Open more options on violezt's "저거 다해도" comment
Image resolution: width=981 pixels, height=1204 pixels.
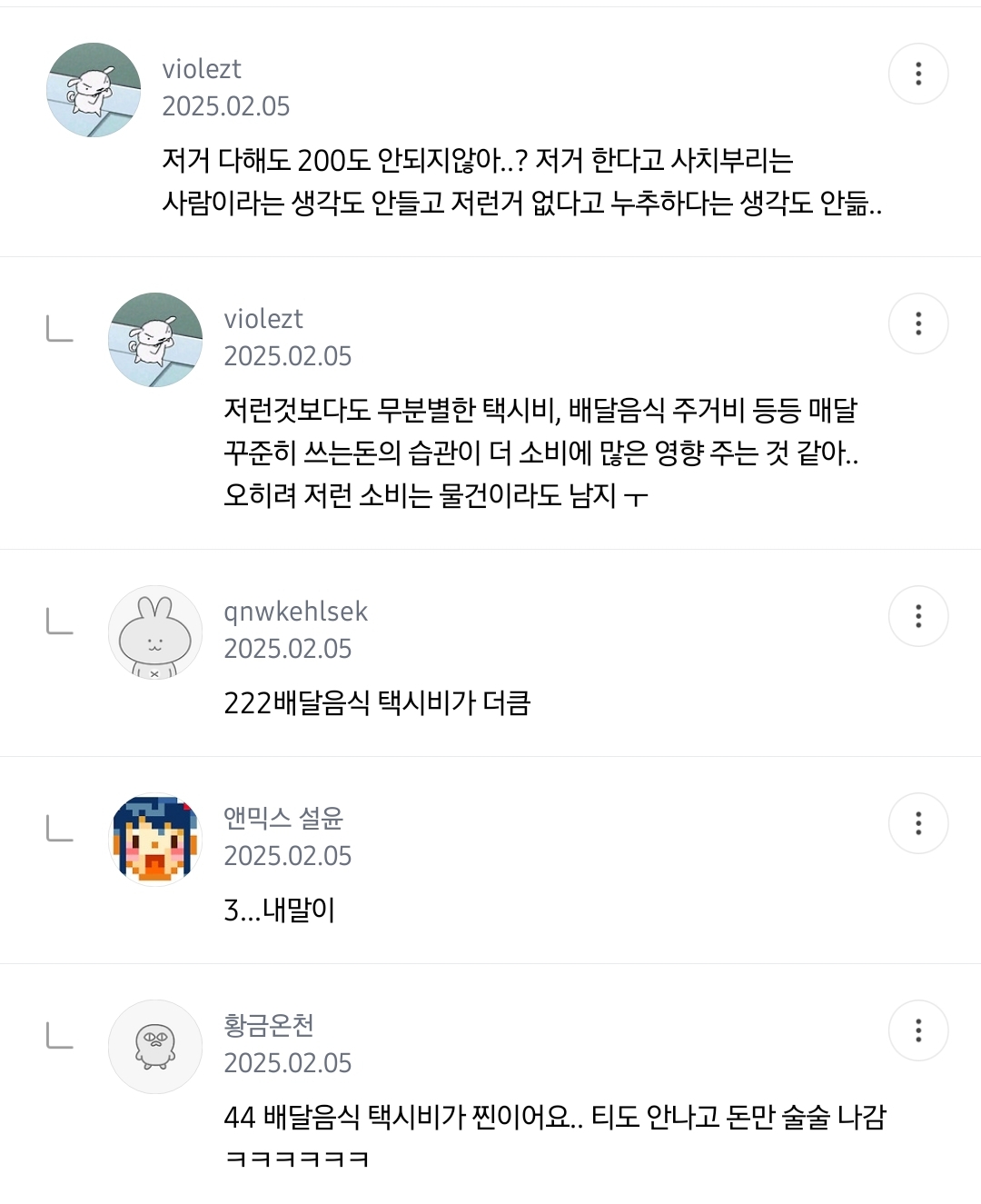[918, 74]
